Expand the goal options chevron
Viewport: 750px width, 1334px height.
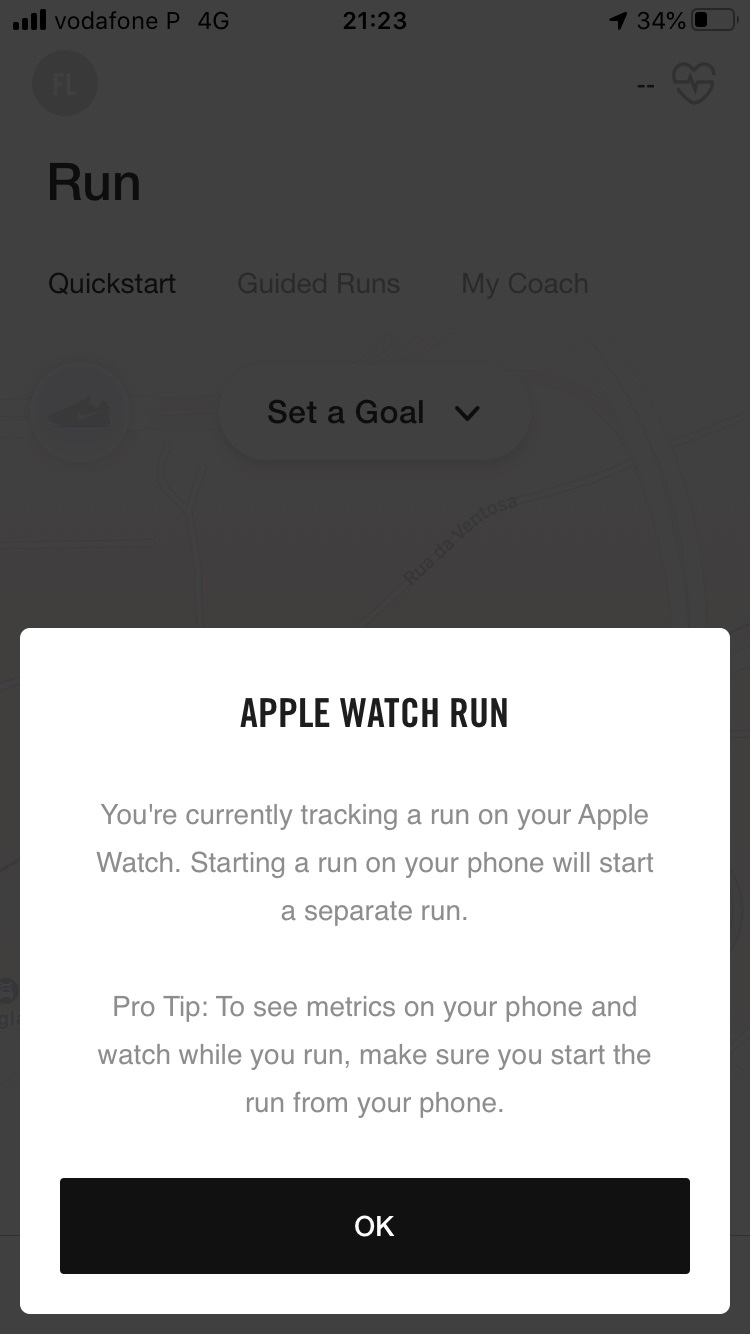click(x=468, y=413)
